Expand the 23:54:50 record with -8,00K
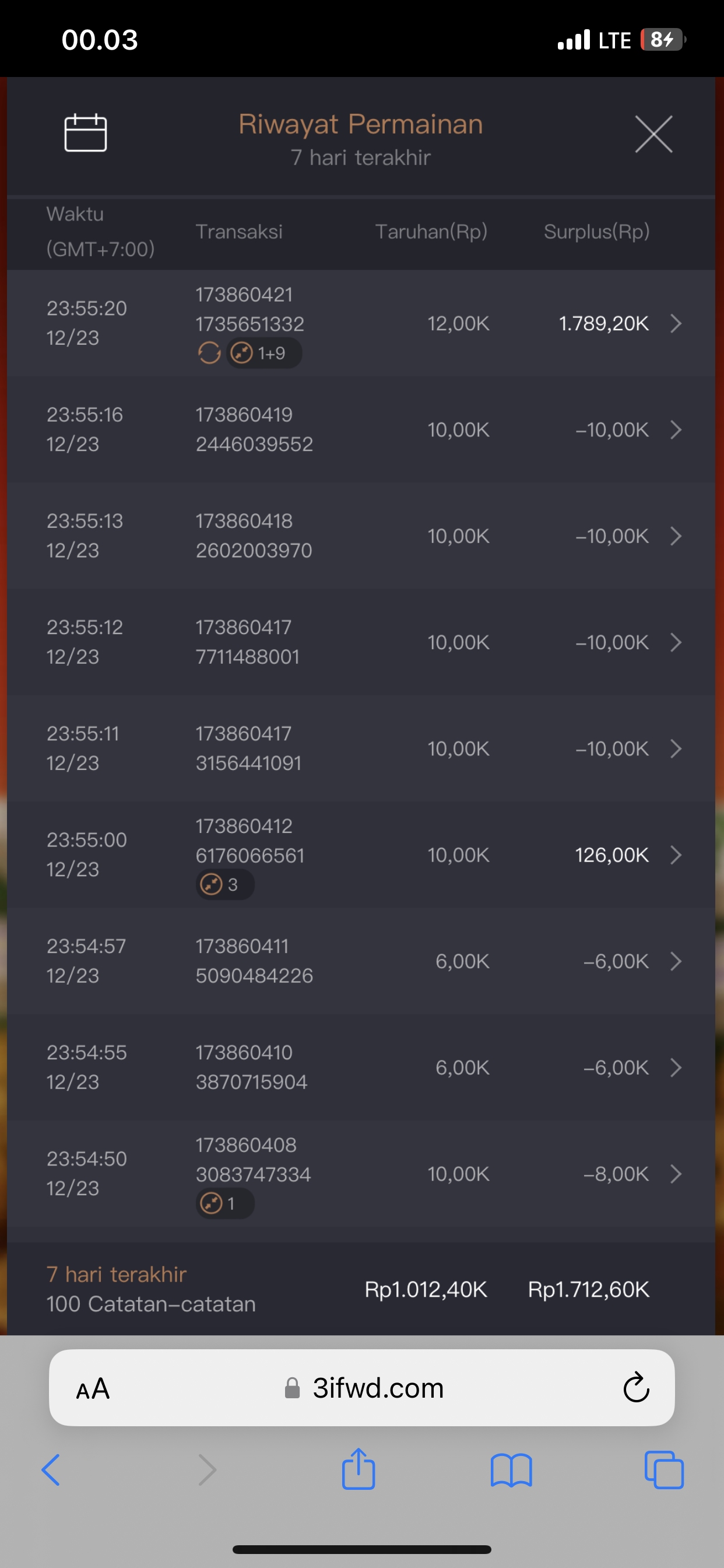The image size is (724, 1568). point(676,1174)
